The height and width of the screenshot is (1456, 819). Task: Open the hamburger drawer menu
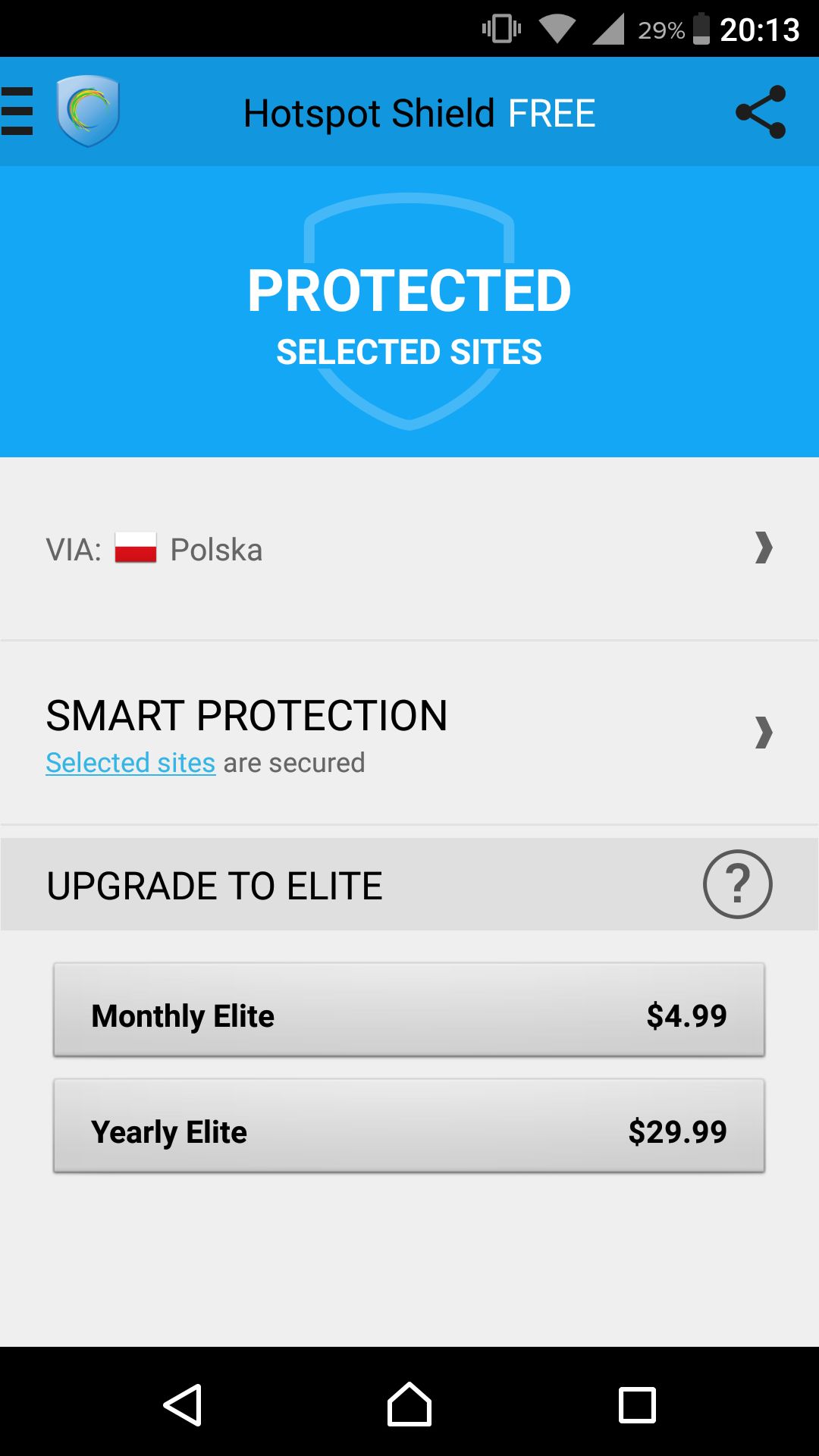[x=17, y=111]
